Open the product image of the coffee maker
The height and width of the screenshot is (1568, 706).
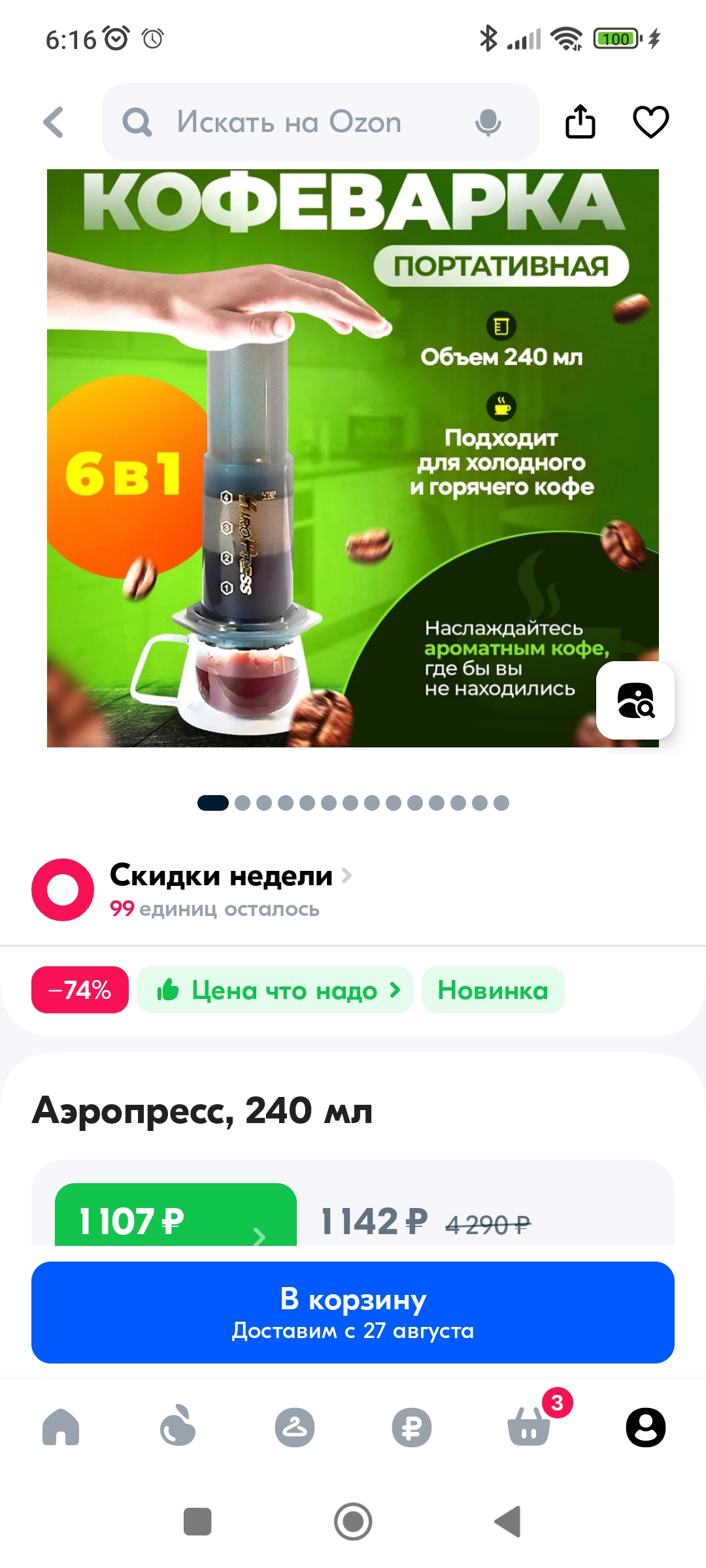click(x=353, y=458)
